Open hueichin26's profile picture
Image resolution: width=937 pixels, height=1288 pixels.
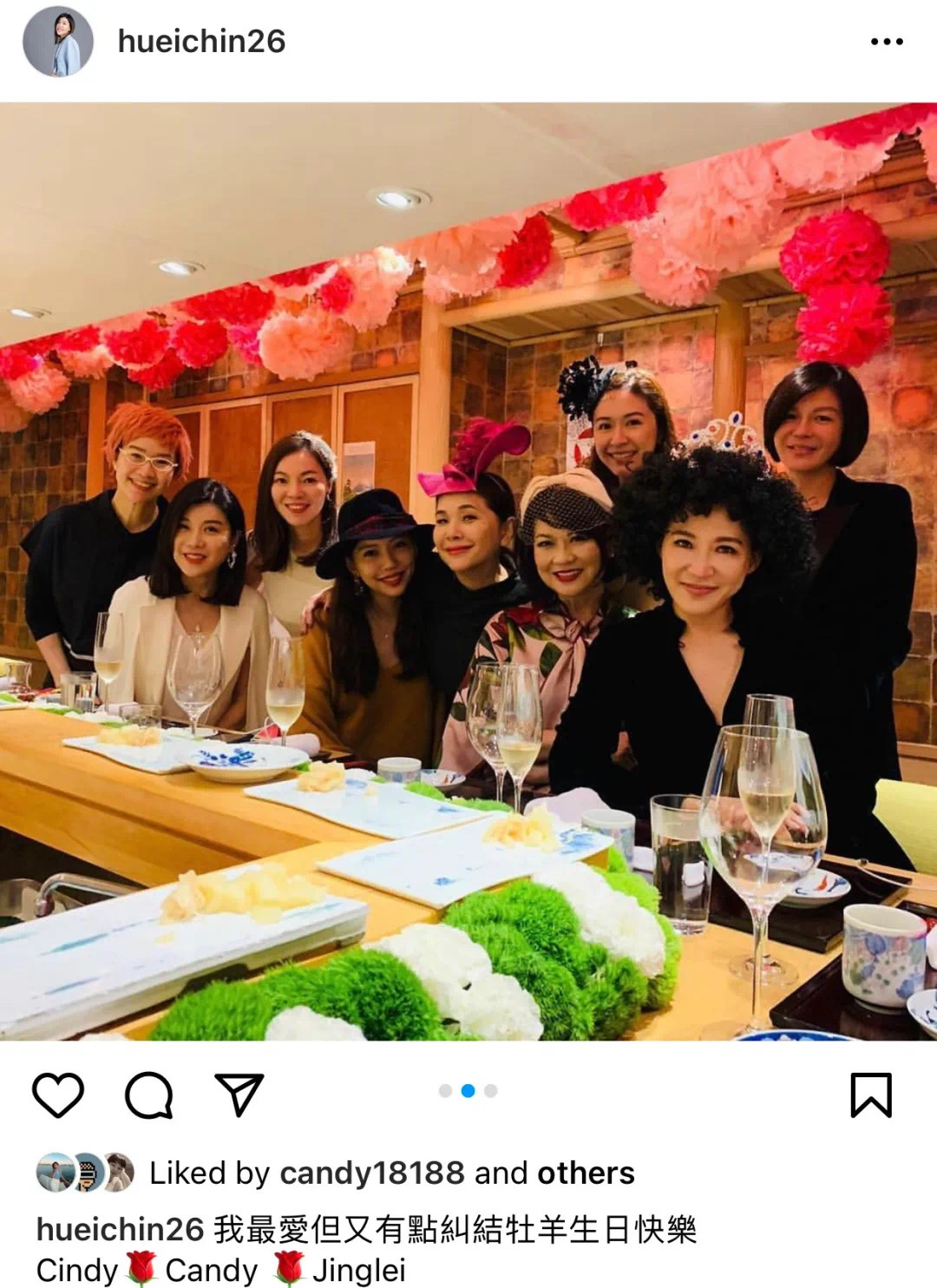tap(57, 42)
